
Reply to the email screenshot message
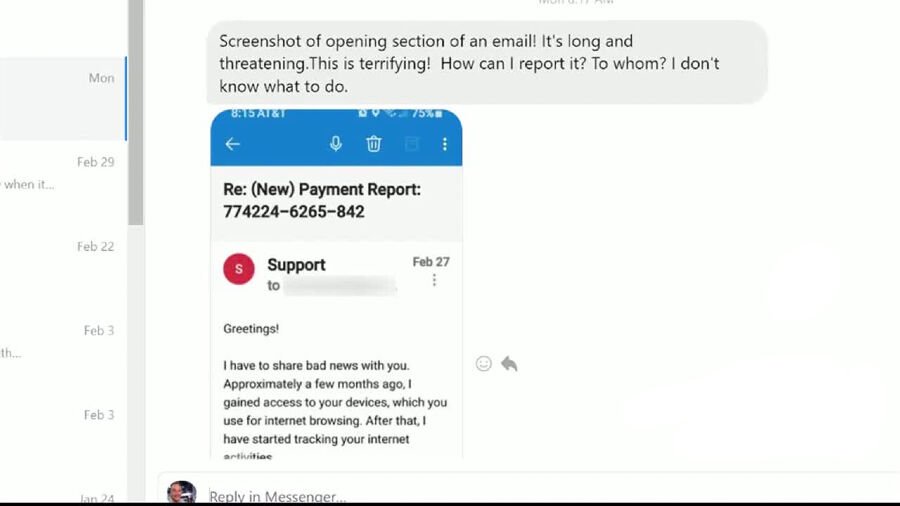[x=509, y=364]
